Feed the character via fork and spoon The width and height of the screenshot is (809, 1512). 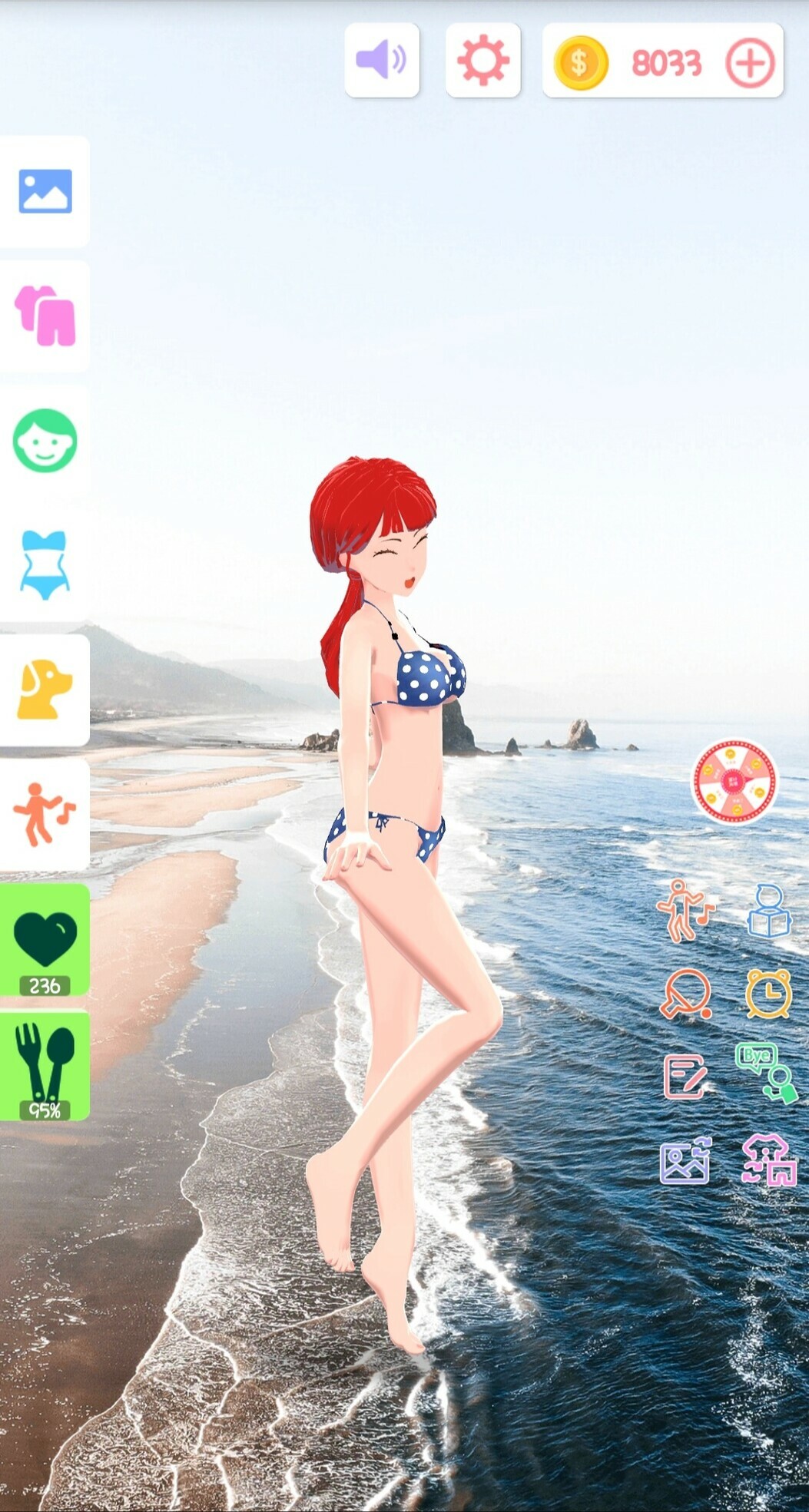pyautogui.click(x=45, y=1064)
